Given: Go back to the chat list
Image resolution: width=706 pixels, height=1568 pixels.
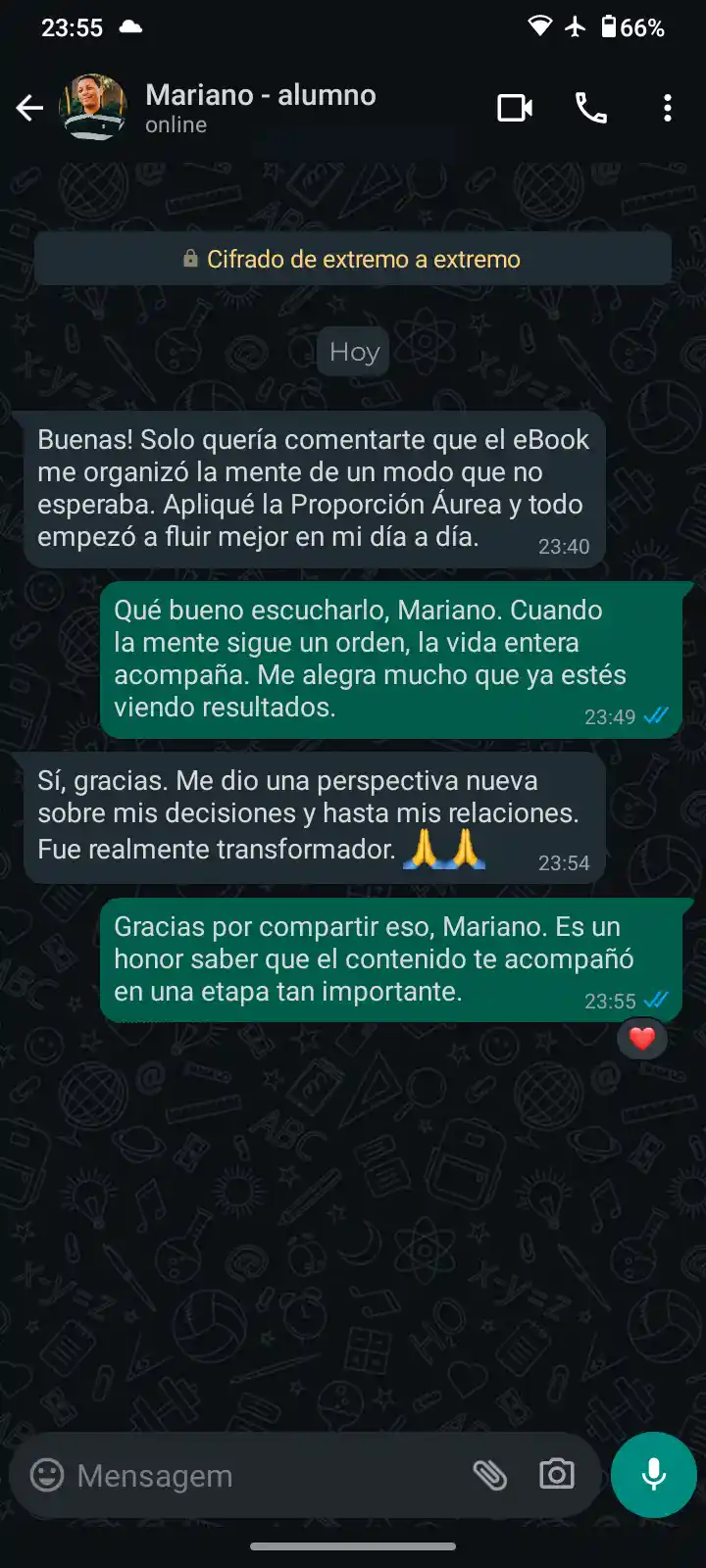Looking at the screenshot, I should tap(29, 108).
